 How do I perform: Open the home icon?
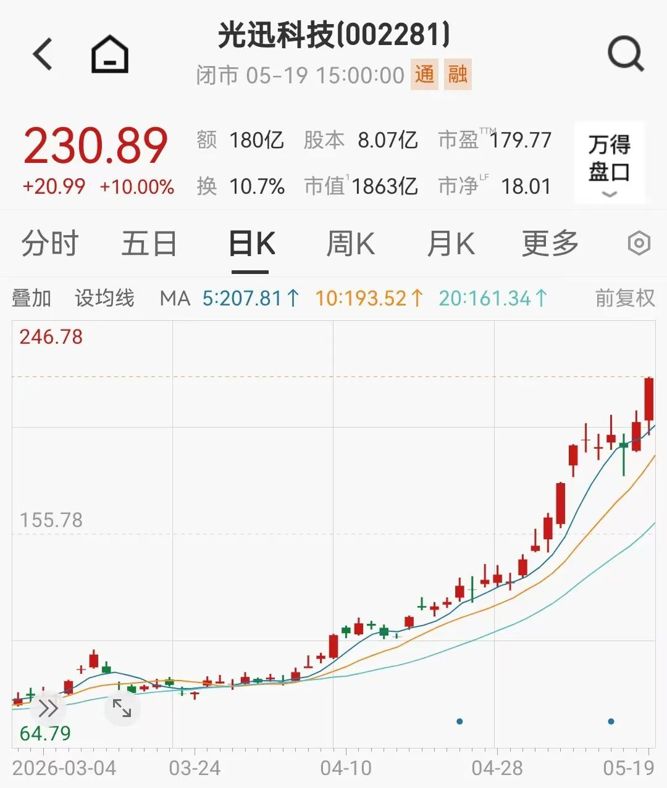click(110, 54)
